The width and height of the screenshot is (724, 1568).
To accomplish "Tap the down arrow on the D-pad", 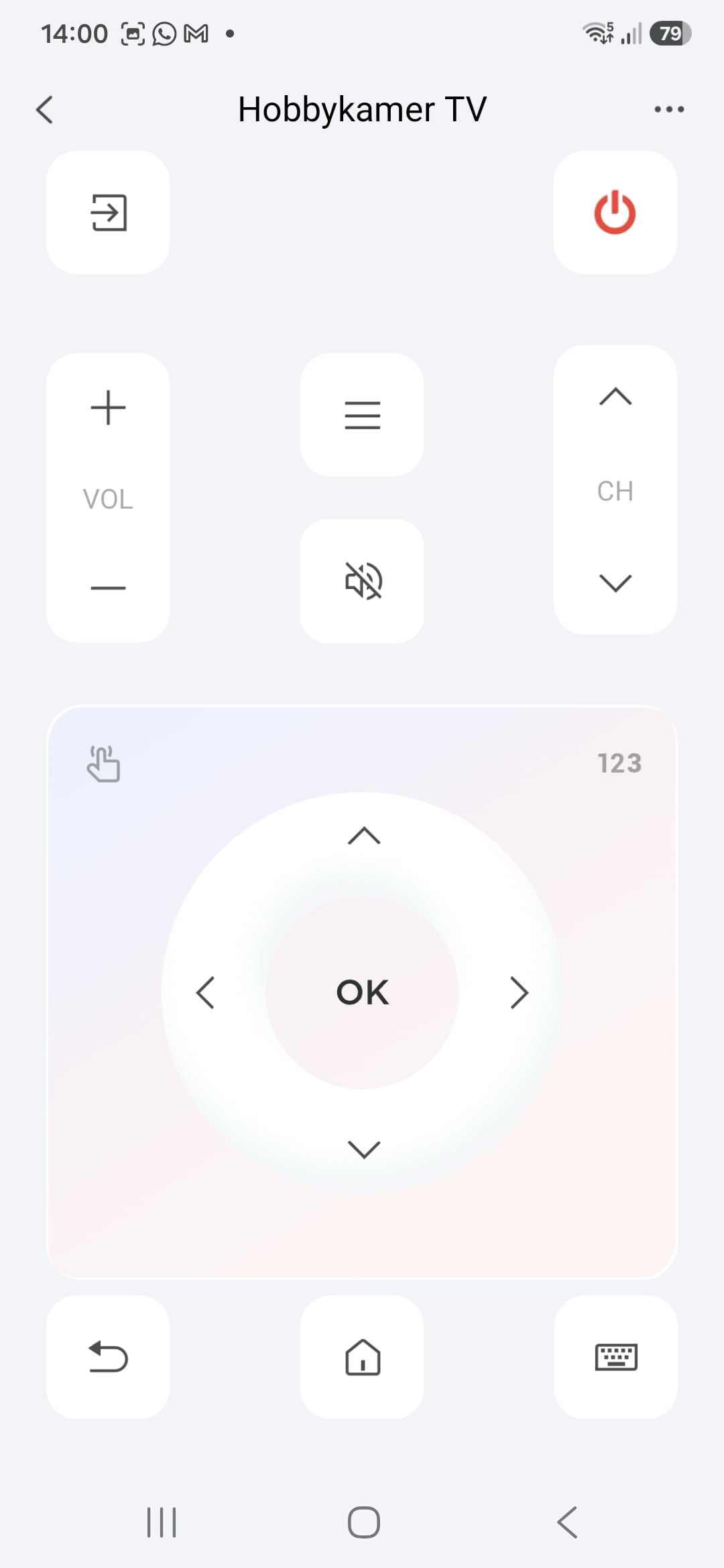I will click(x=364, y=1149).
